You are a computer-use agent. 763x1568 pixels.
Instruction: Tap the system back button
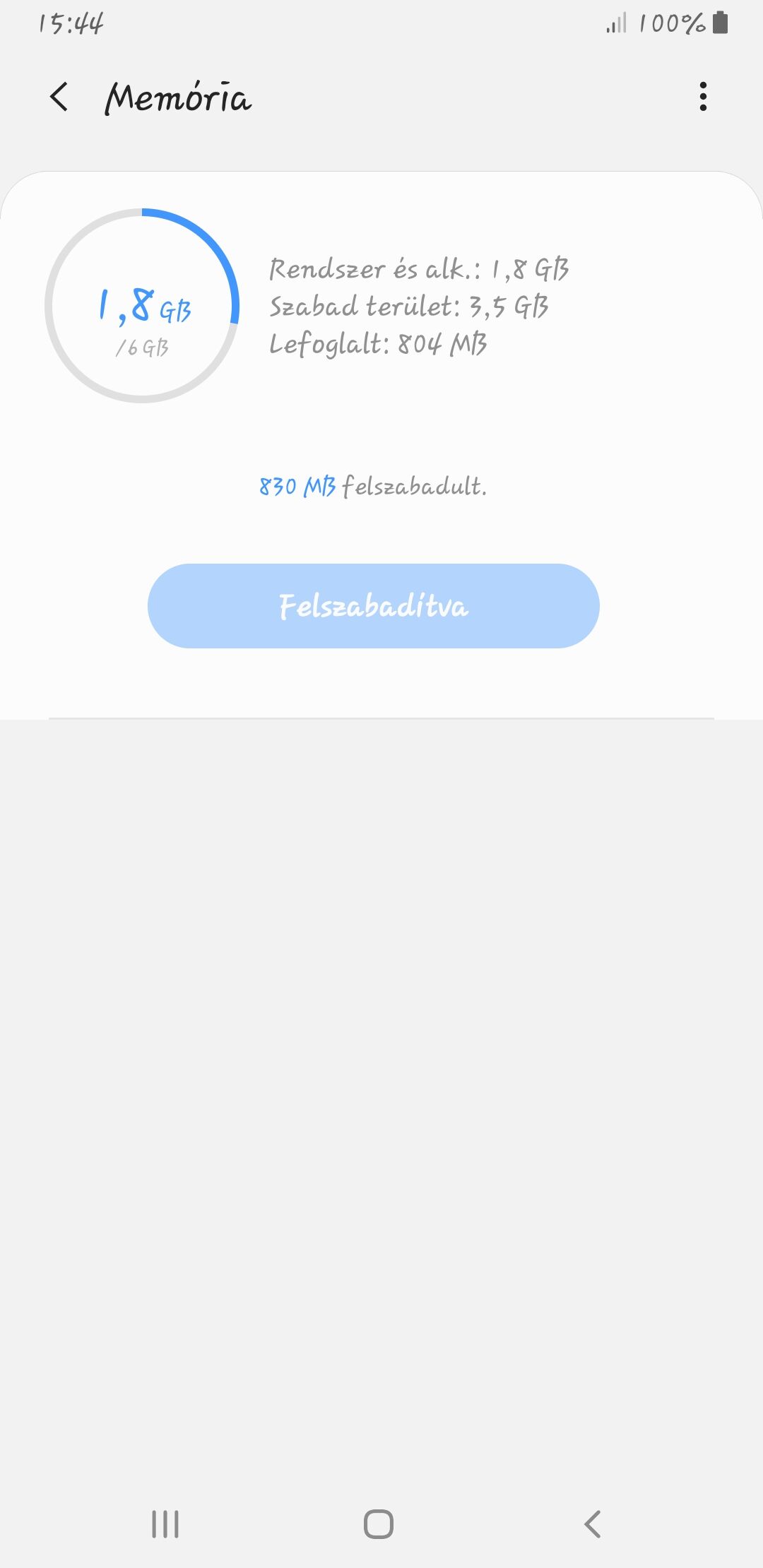click(x=593, y=1524)
